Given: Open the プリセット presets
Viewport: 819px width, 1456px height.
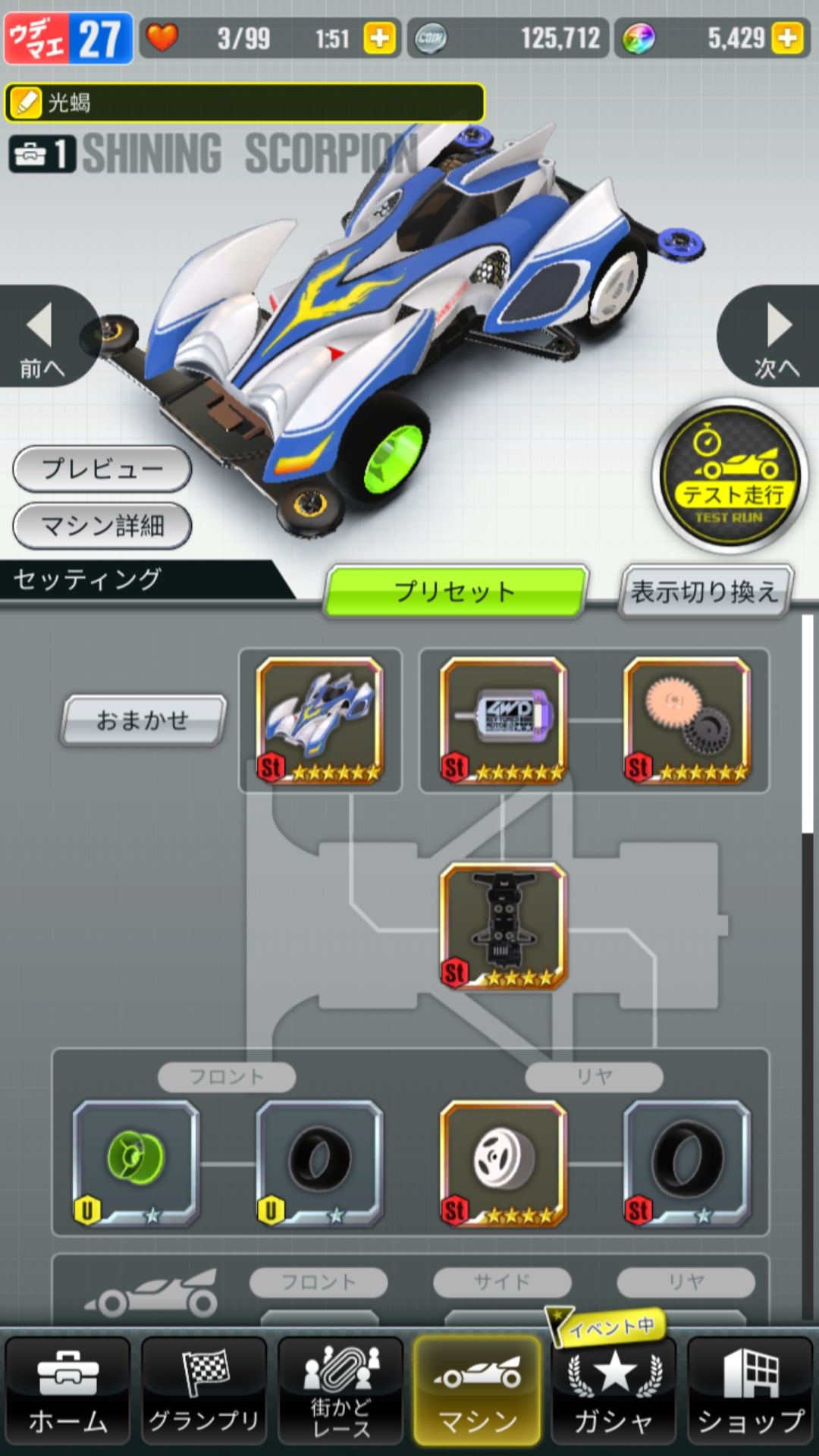Looking at the screenshot, I should 455,591.
